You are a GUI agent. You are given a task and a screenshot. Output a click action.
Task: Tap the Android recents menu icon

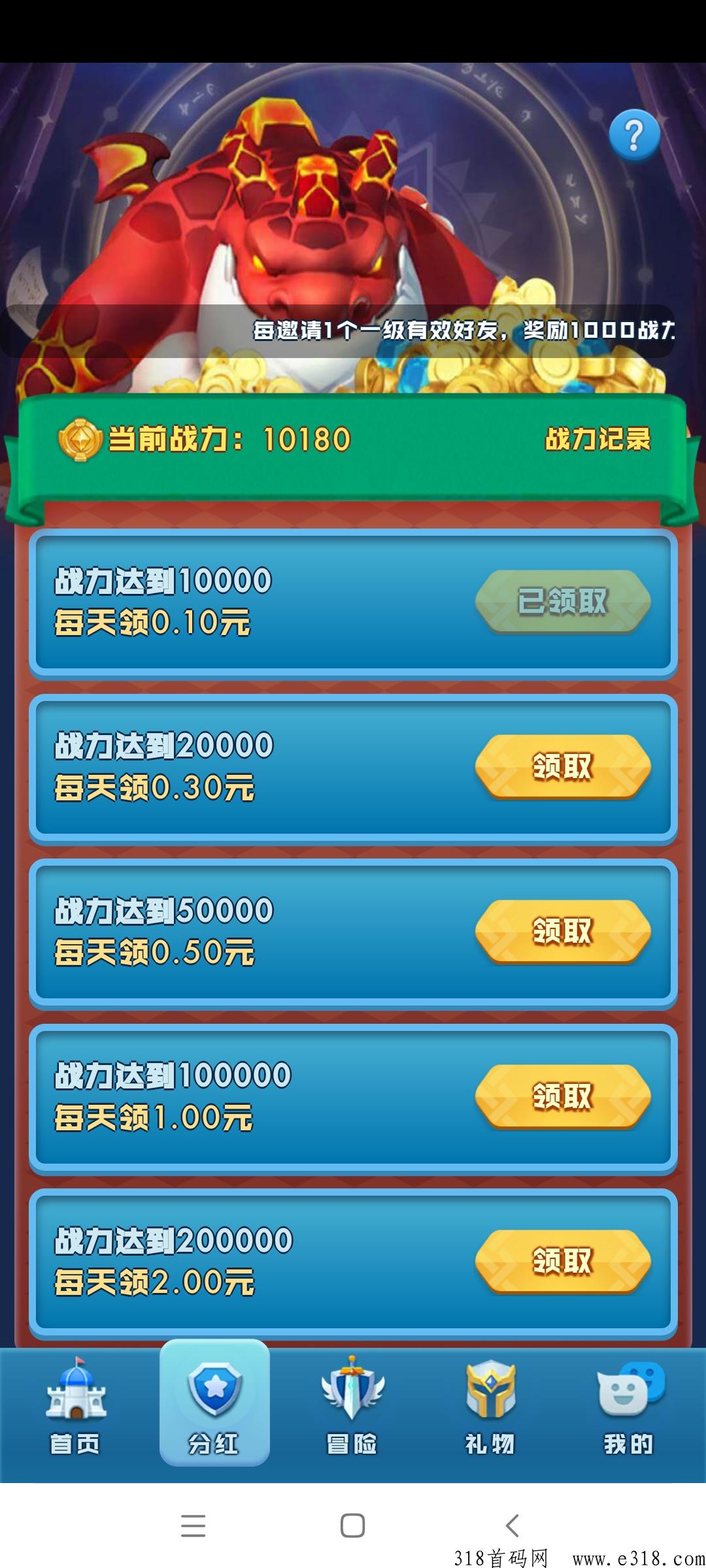192,1526
